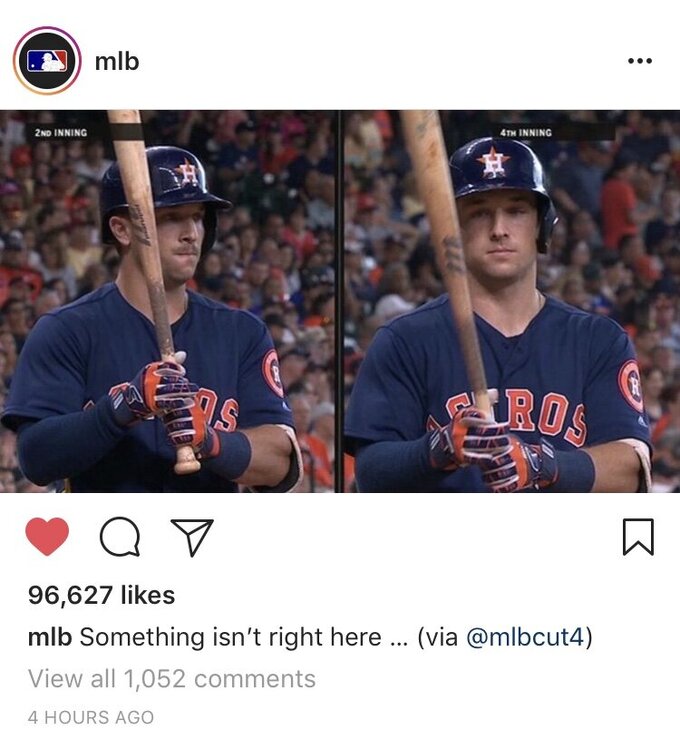This screenshot has height=750, width=680.
Task: Share the post via paper plane
Action: tap(192, 538)
